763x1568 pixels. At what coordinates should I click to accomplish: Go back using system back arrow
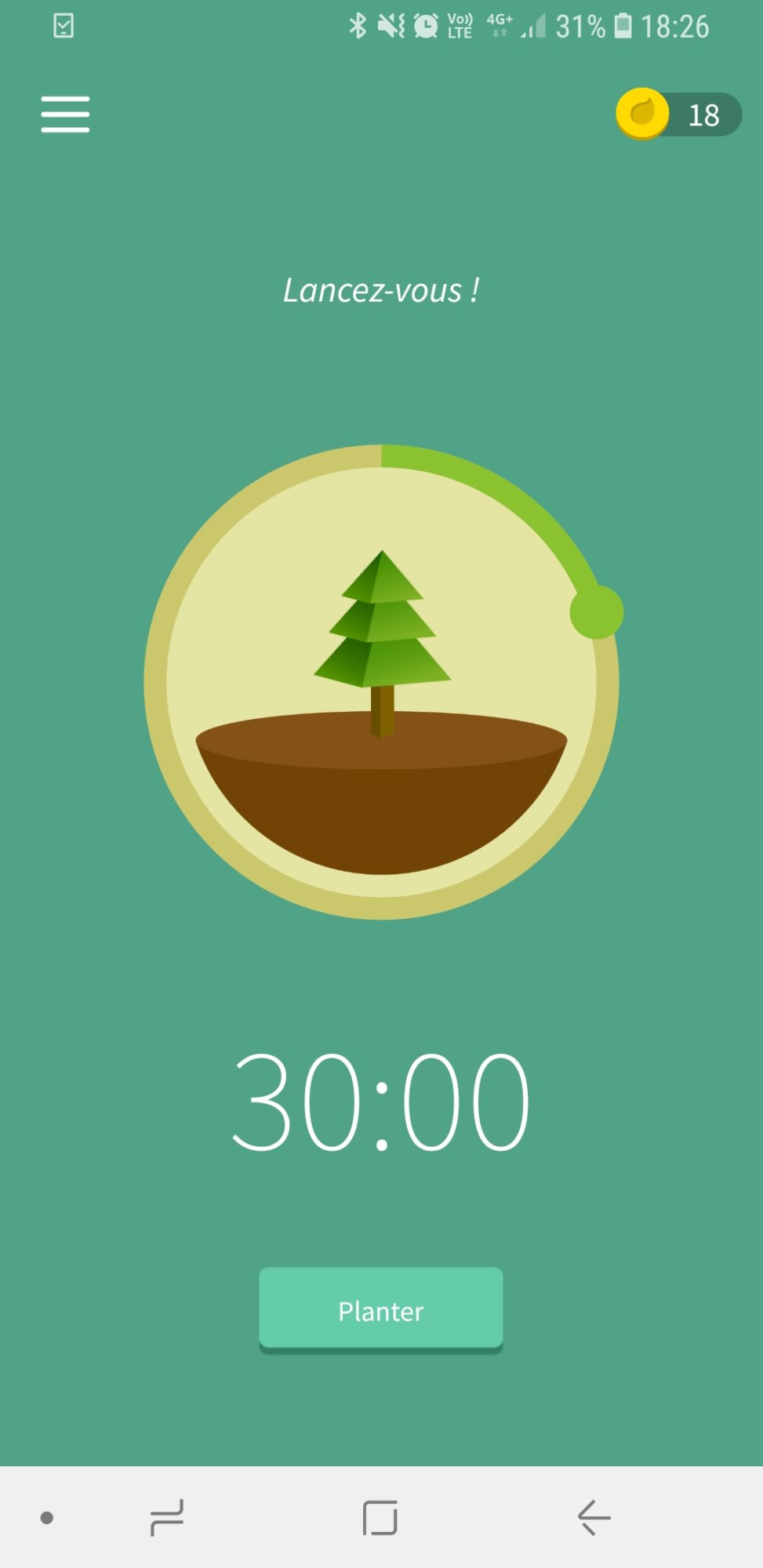[594, 1518]
